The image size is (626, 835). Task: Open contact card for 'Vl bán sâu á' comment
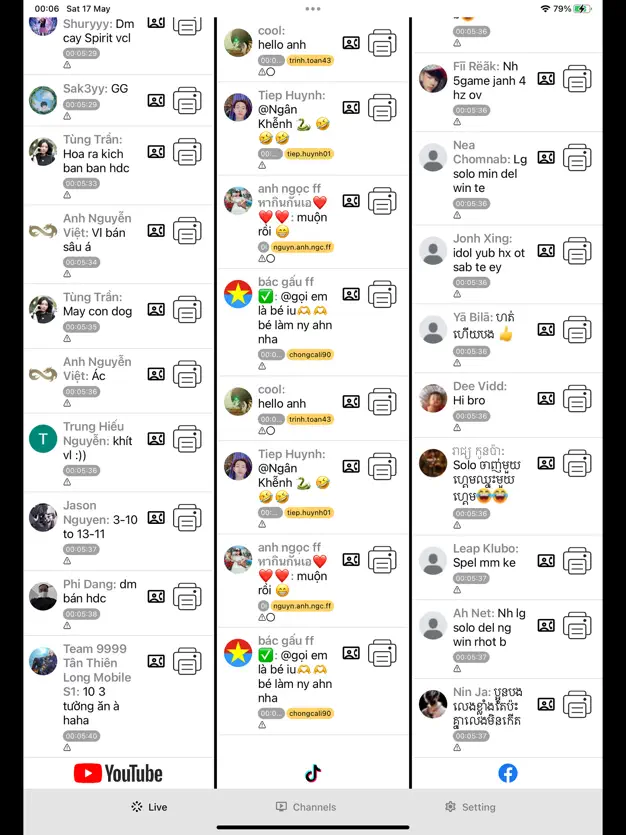tap(156, 231)
